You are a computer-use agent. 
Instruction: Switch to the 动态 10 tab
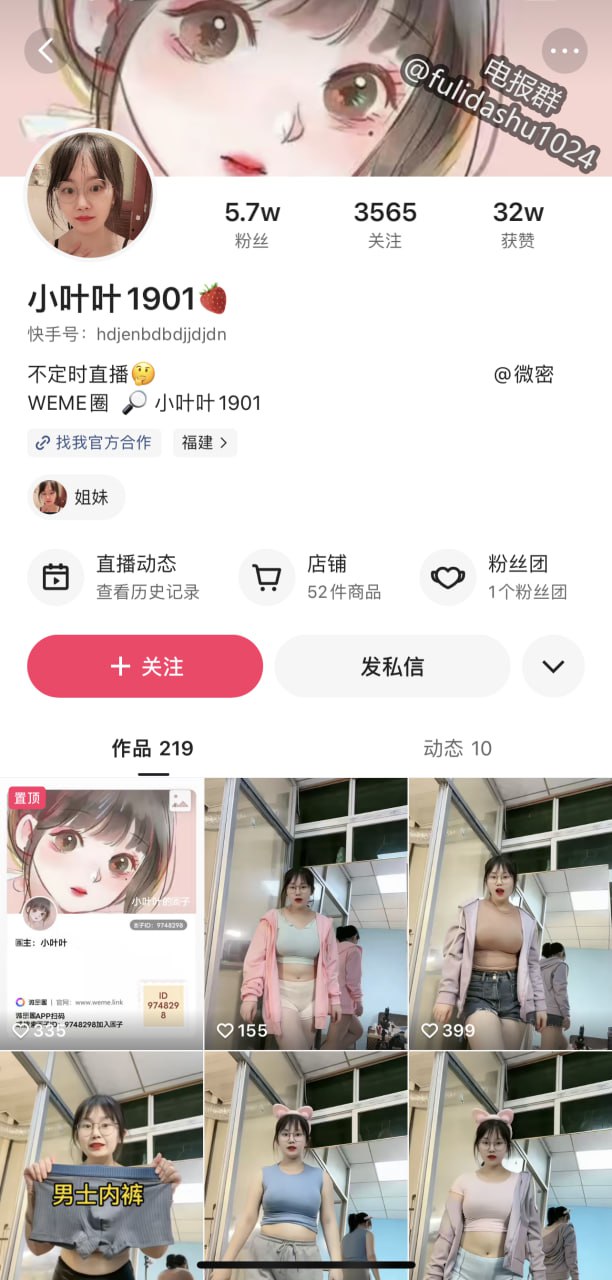[x=457, y=748]
